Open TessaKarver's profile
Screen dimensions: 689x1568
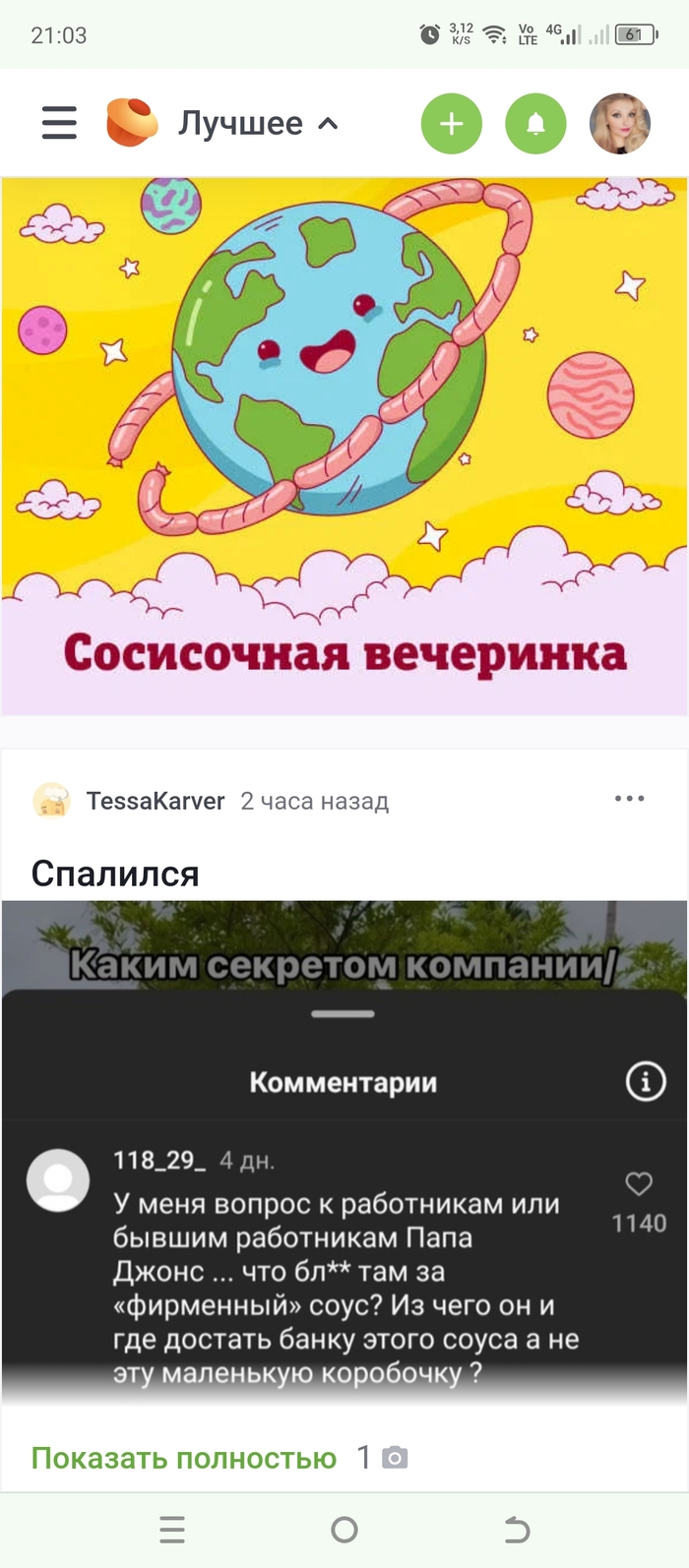(155, 801)
